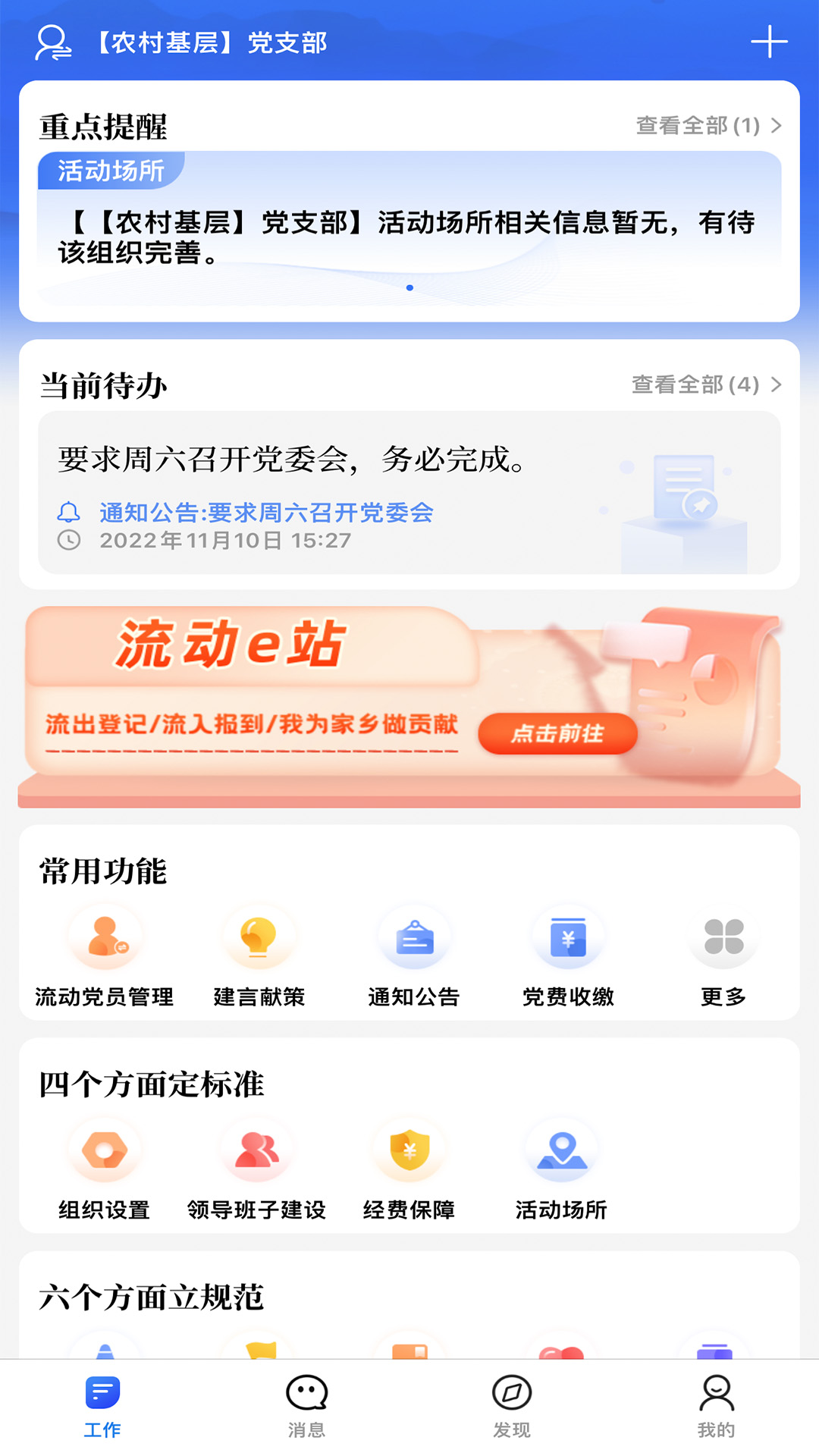Open the 活动场所 reminder card

pos(409,227)
